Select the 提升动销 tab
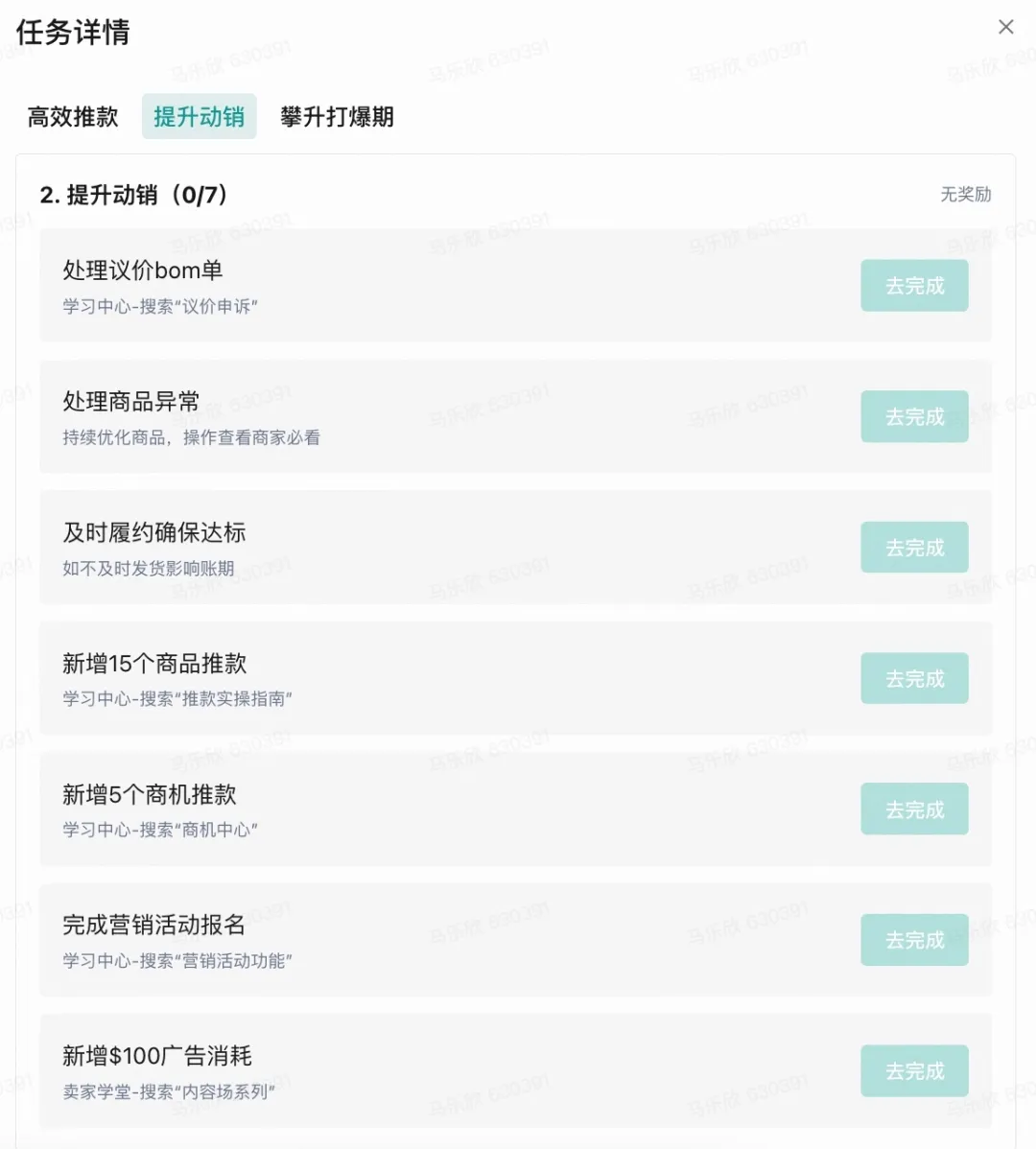1036x1149 pixels. tap(199, 117)
